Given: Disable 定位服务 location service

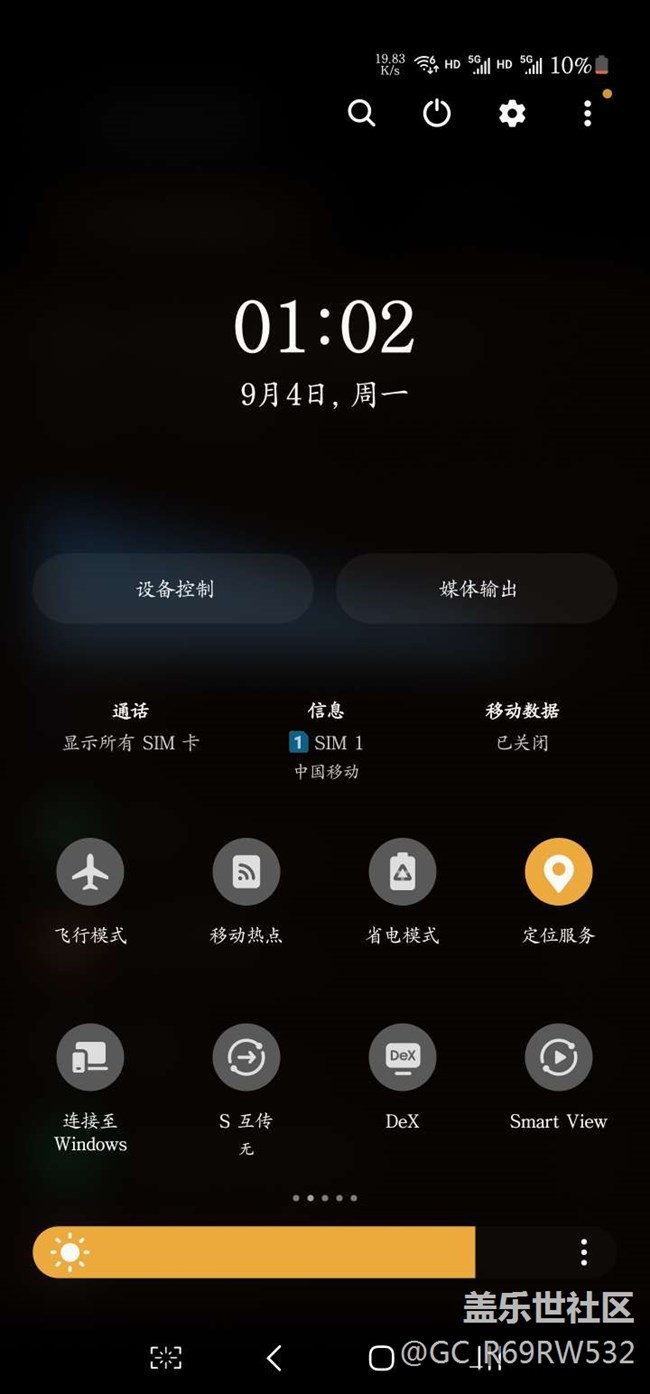Looking at the screenshot, I should (x=558, y=872).
